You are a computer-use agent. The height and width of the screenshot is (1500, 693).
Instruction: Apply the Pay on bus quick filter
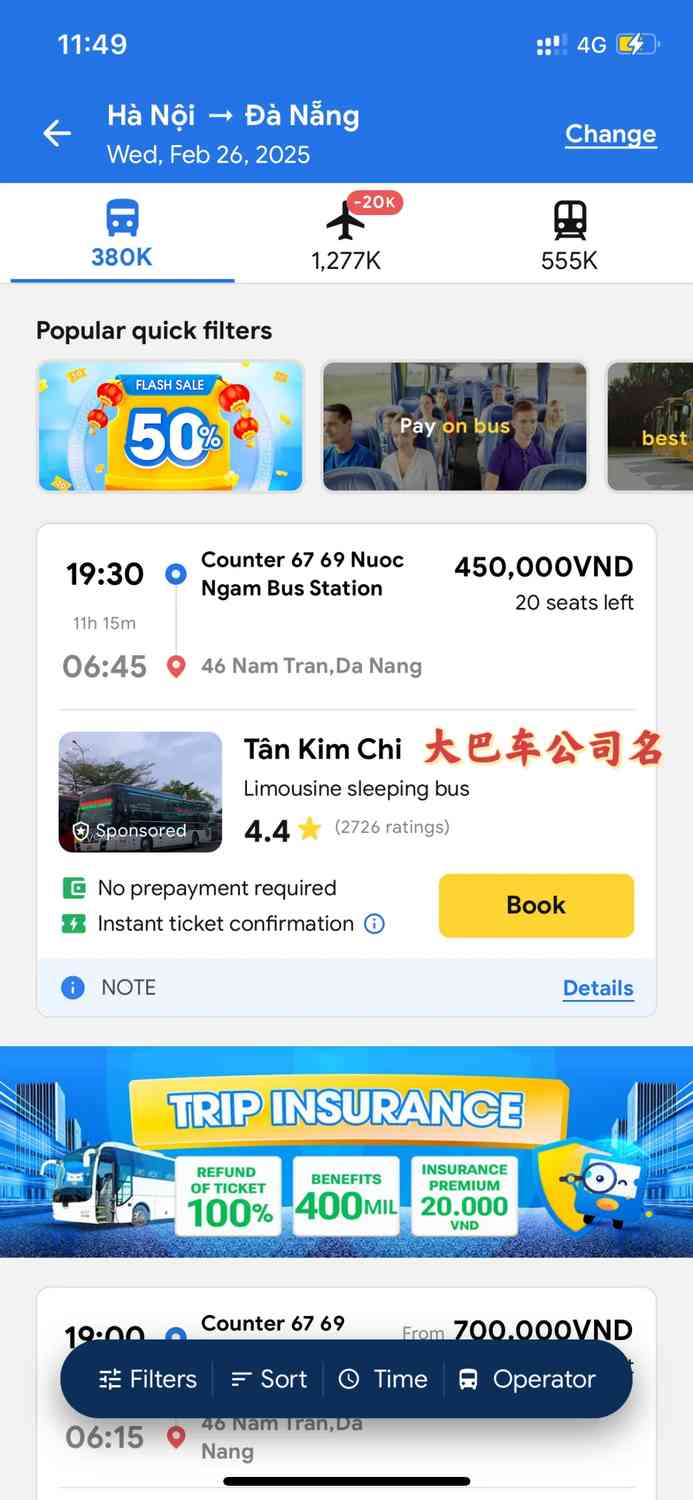pyautogui.click(x=455, y=426)
